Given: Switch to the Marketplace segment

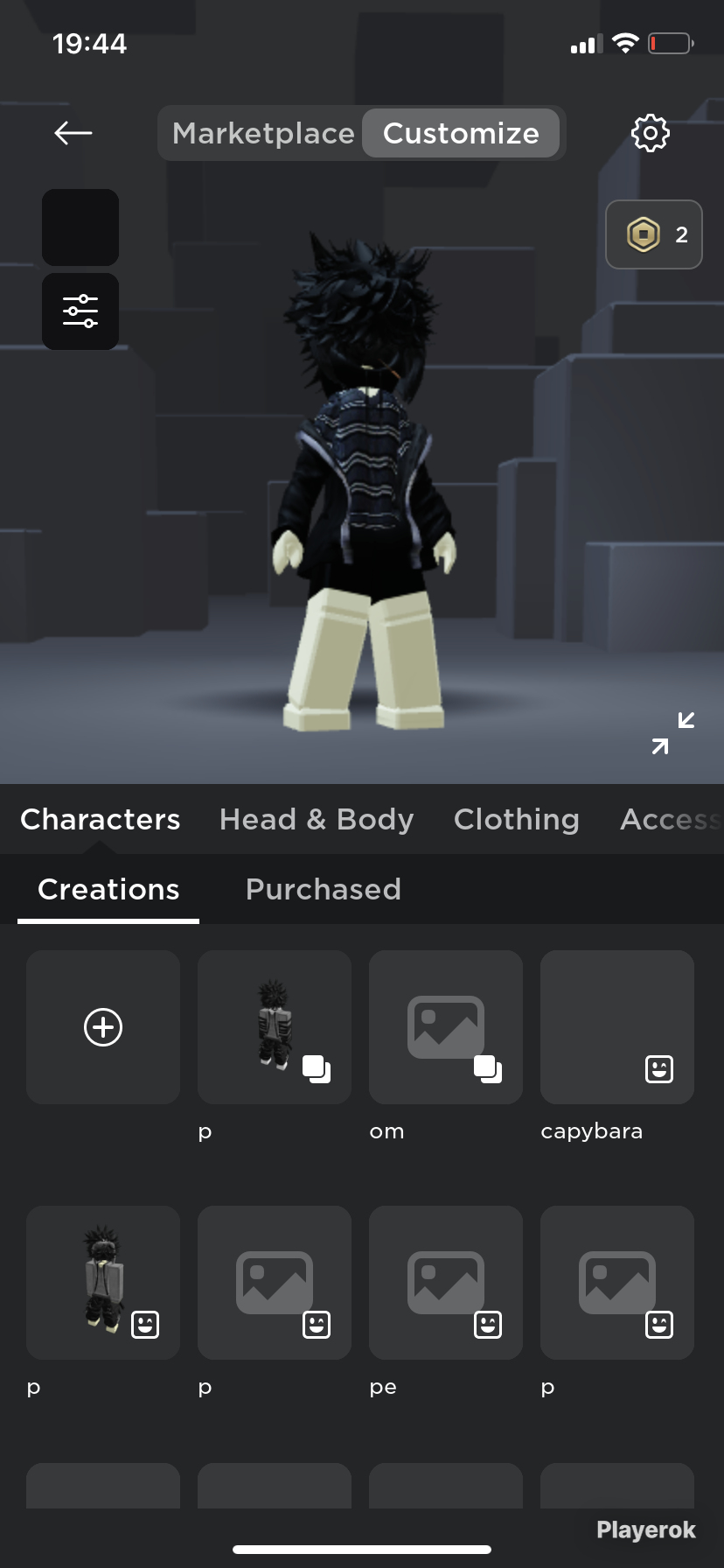Looking at the screenshot, I should (x=263, y=133).
